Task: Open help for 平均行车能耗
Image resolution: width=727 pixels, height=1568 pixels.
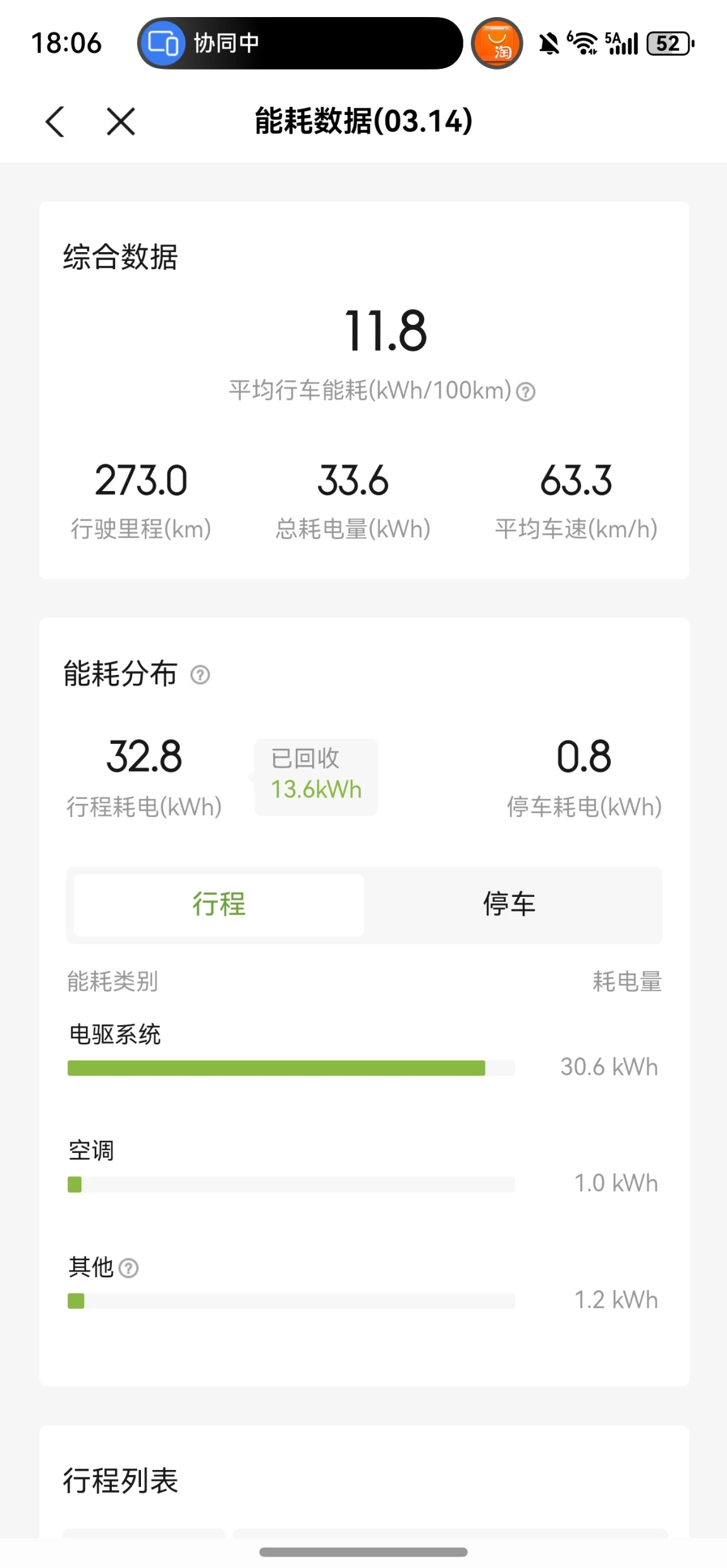Action: [525, 392]
